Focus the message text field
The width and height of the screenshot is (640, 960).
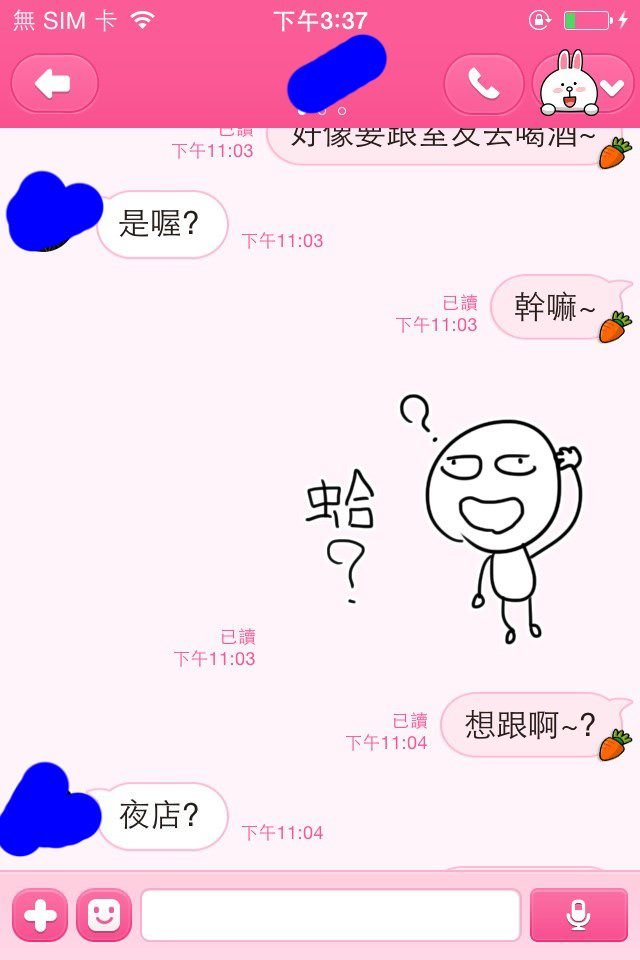pyautogui.click(x=330, y=915)
